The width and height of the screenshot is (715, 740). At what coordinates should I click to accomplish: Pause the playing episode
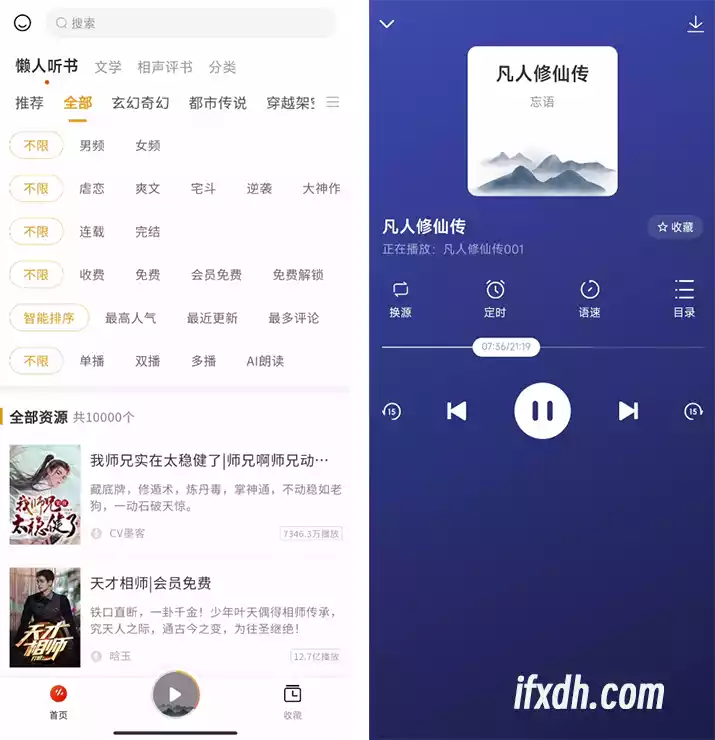point(542,411)
